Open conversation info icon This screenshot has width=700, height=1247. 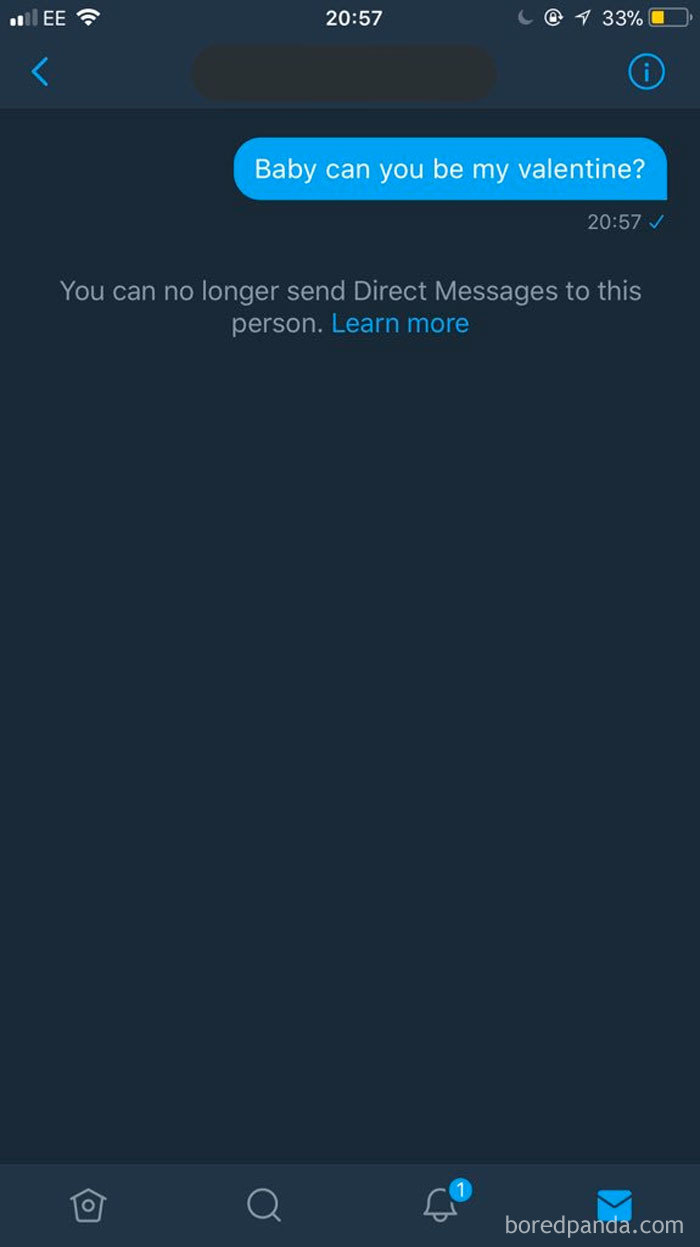tap(646, 72)
